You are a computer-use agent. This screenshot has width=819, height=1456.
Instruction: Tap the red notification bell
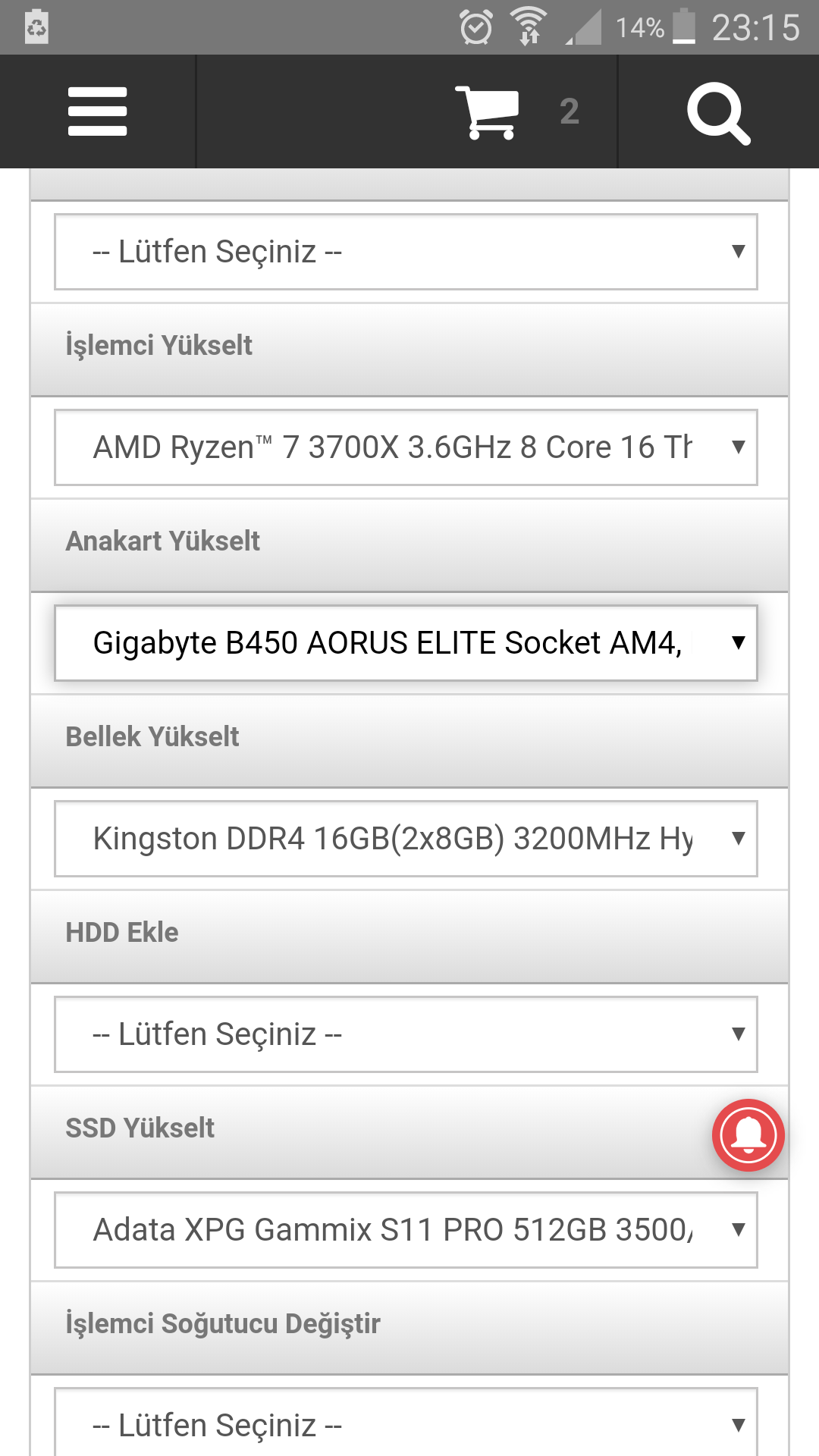[748, 1134]
